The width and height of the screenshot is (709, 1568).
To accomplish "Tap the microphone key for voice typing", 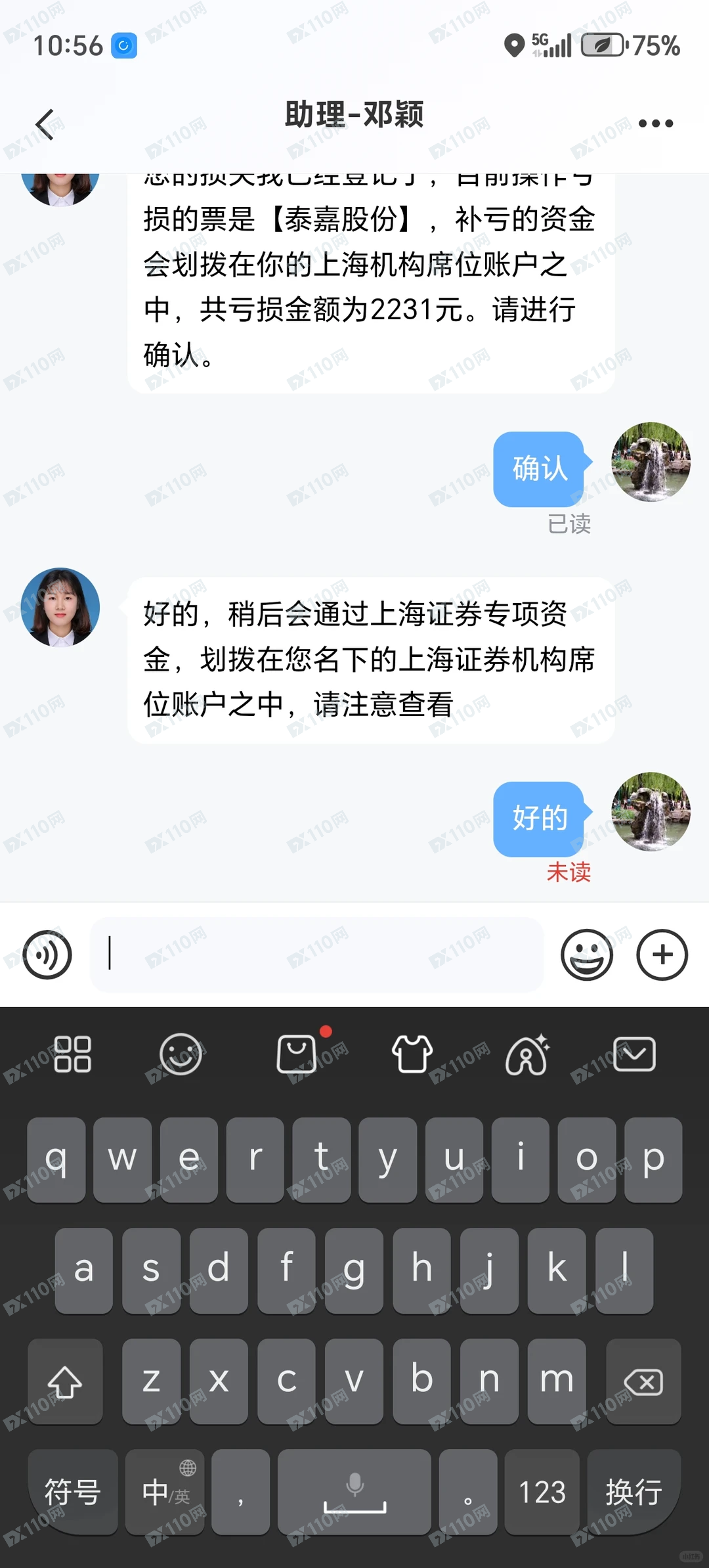I will click(354, 1491).
